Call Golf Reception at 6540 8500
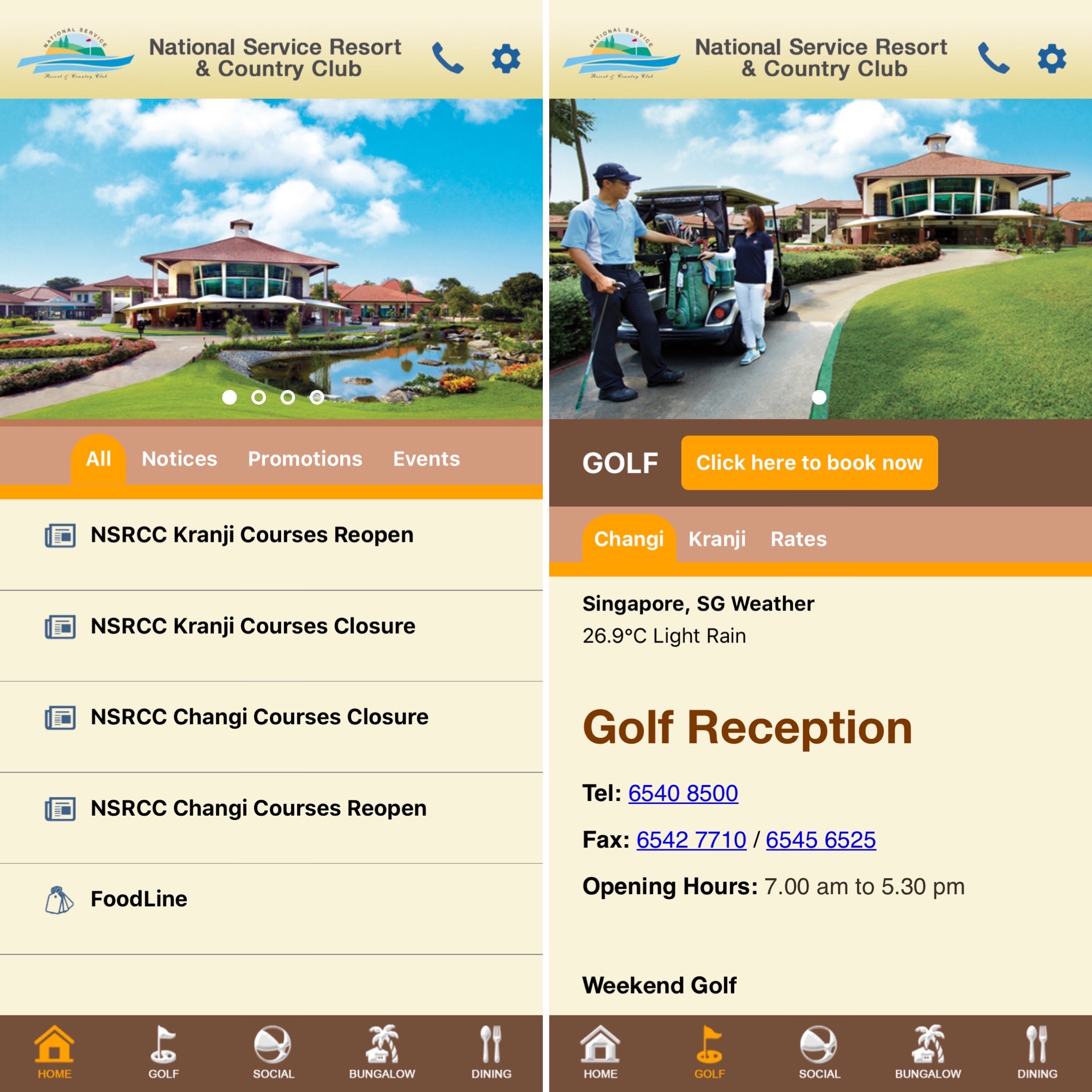1092x1092 pixels. point(683,793)
